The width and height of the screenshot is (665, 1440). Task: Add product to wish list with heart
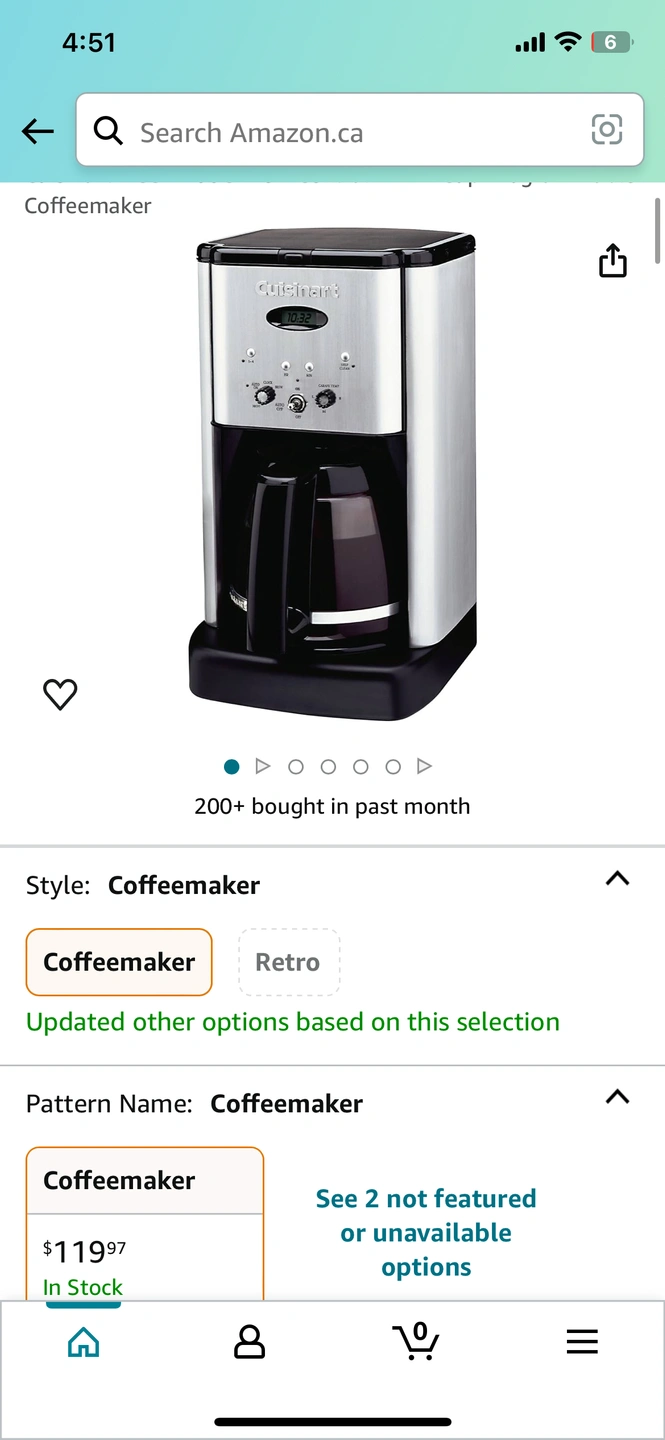(60, 694)
